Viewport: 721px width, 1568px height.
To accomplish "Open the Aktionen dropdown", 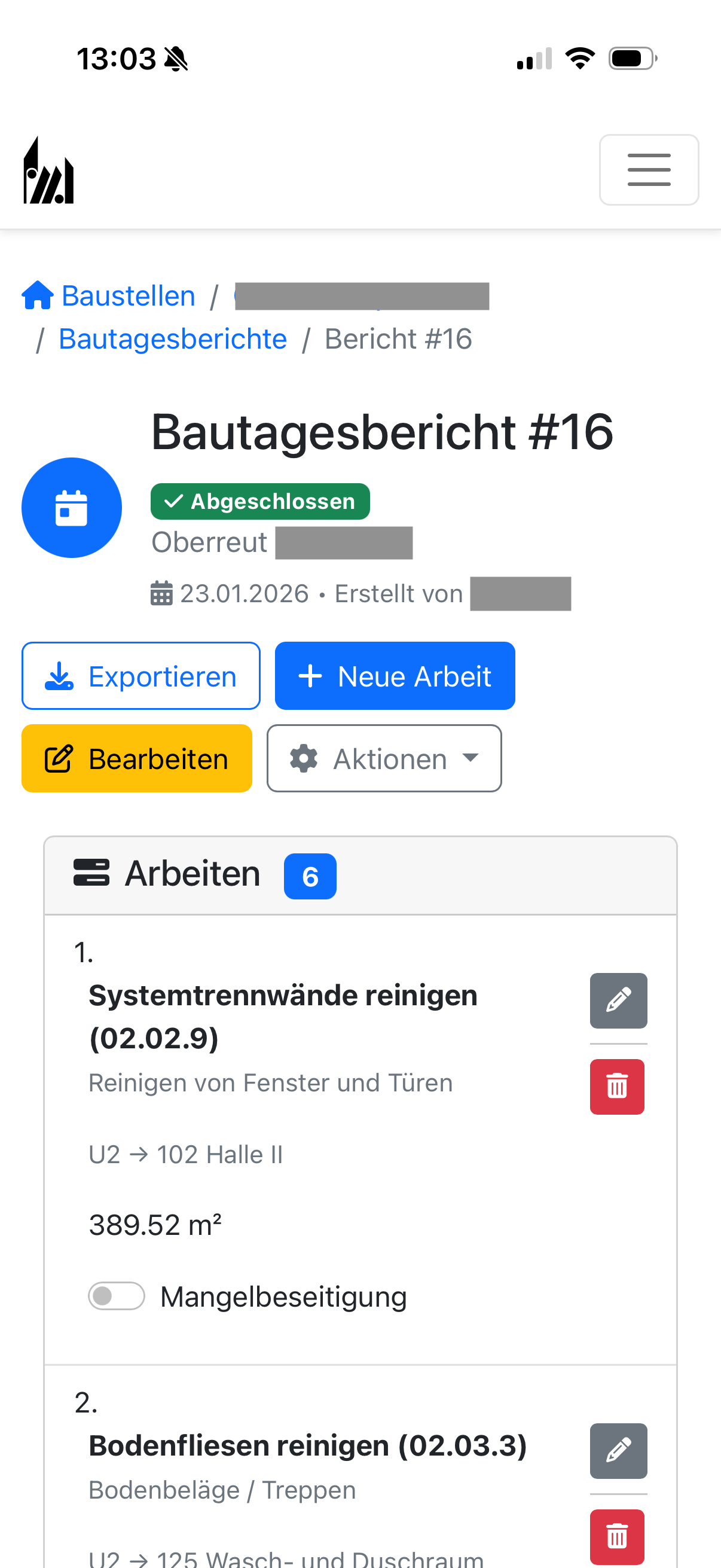I will click(384, 758).
